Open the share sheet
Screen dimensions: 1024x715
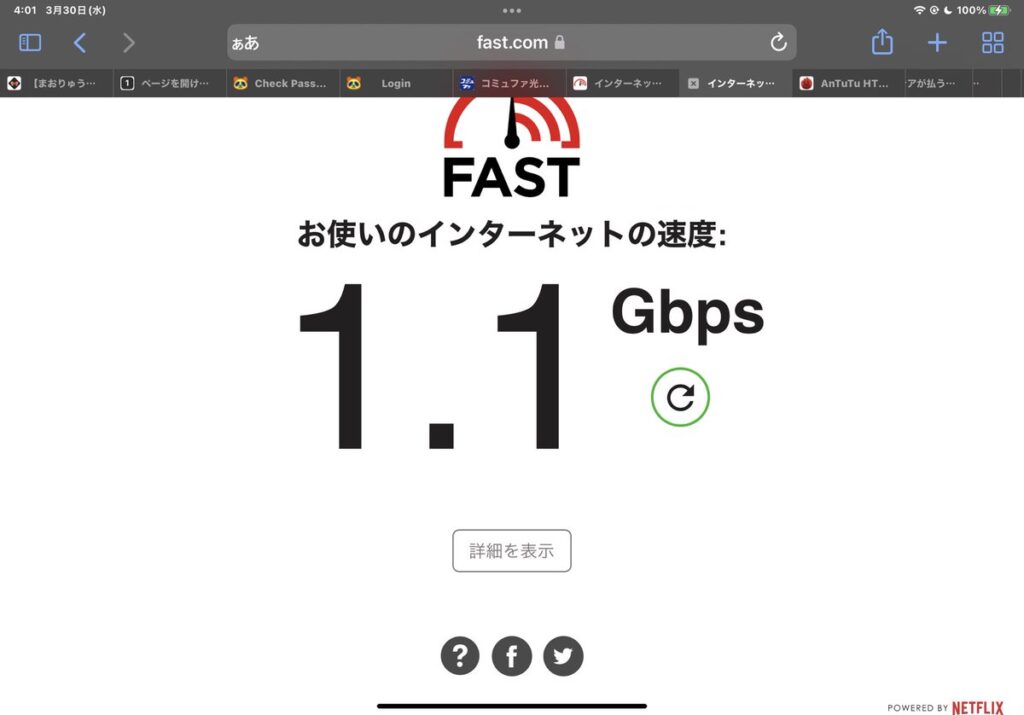pos(881,43)
